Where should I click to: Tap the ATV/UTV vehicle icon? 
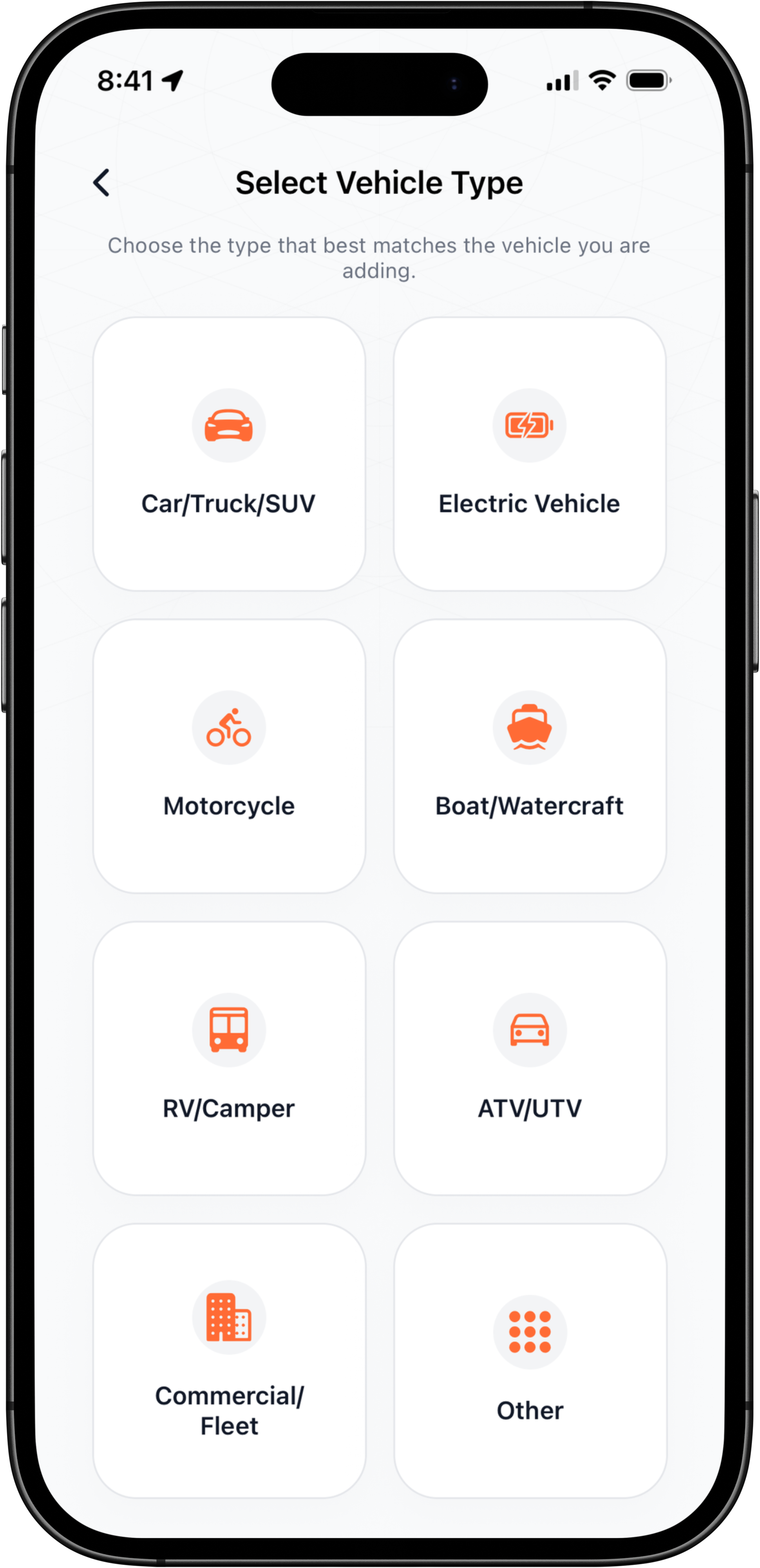[x=529, y=1029]
